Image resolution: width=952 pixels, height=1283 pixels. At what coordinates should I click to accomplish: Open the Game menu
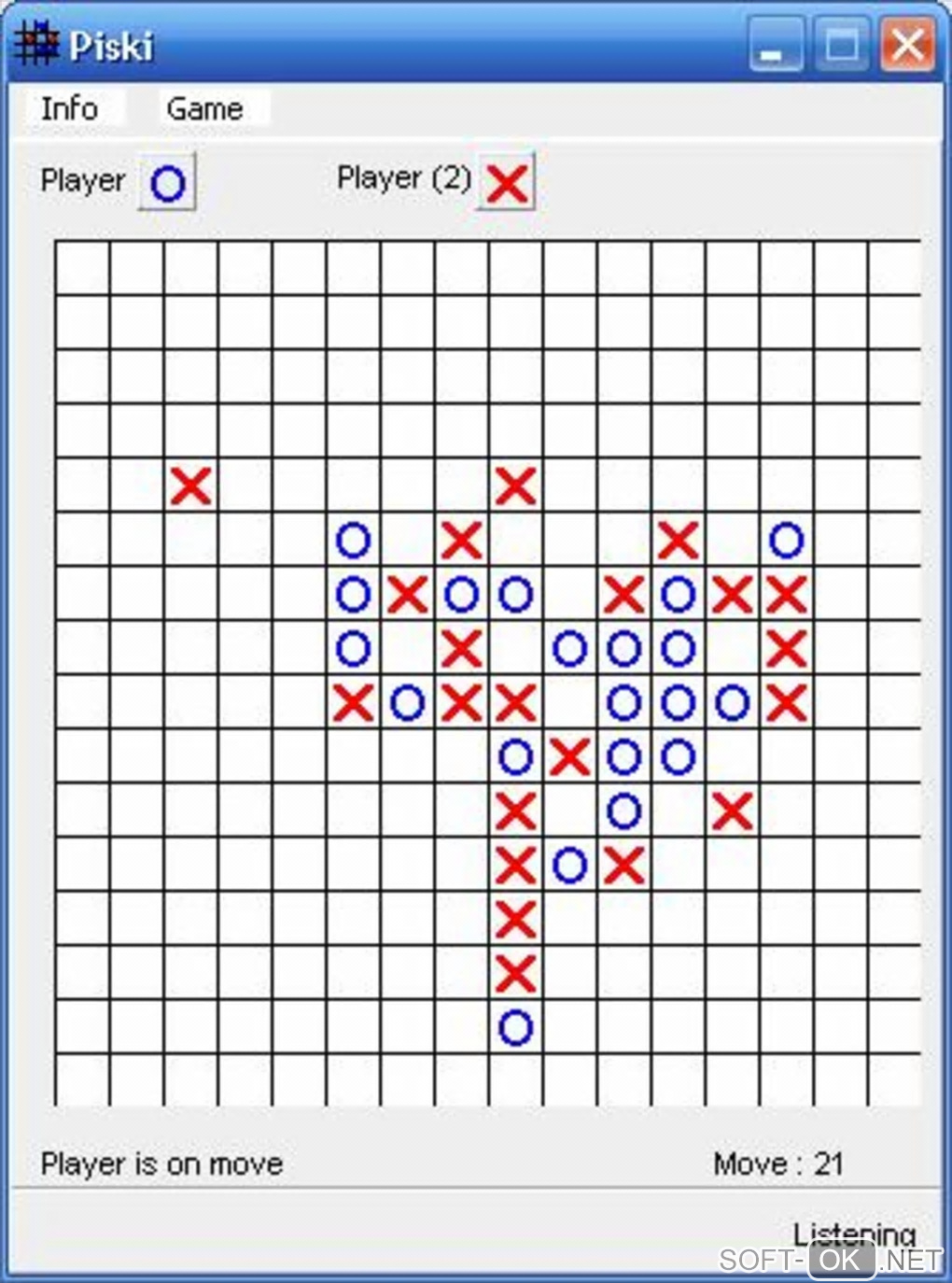pos(205,108)
